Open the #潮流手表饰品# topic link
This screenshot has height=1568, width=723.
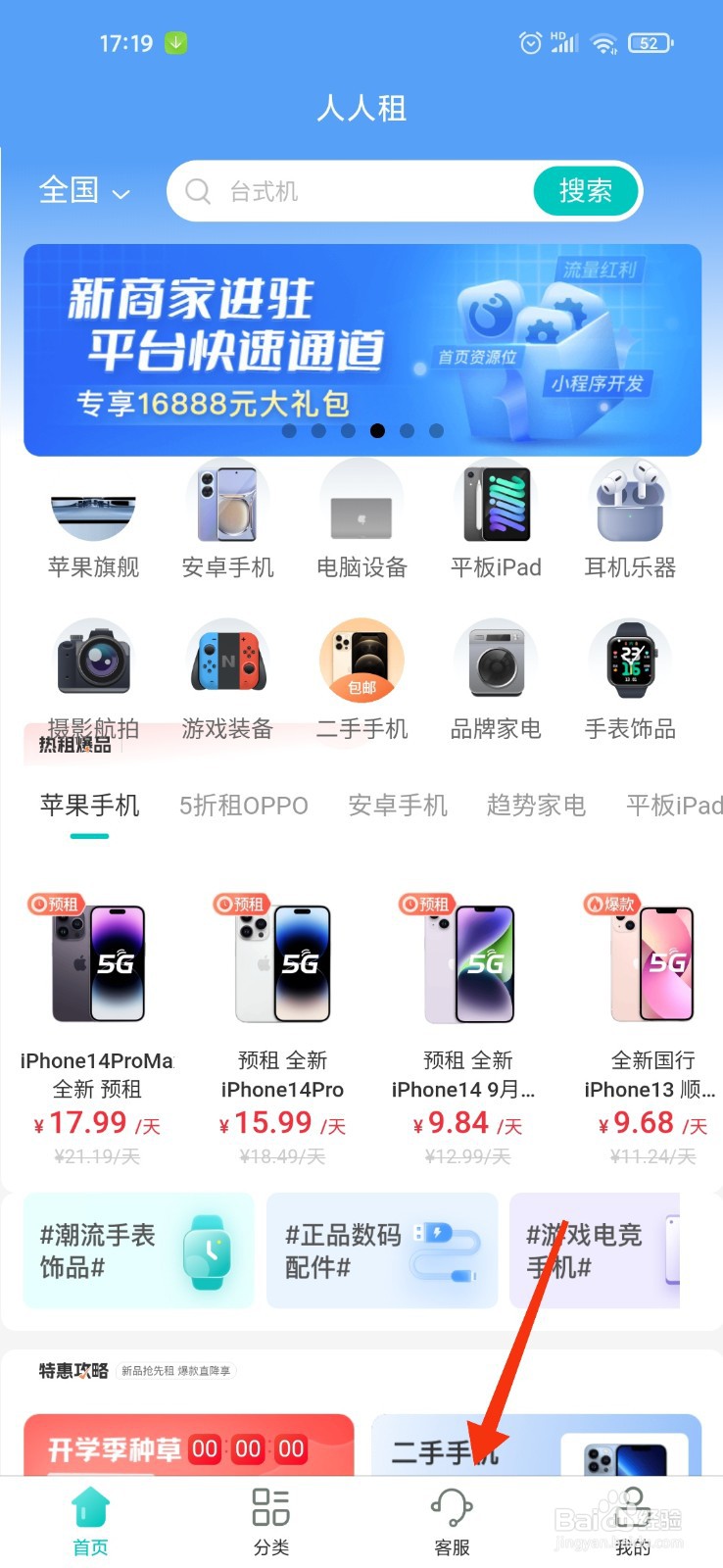137,1251
